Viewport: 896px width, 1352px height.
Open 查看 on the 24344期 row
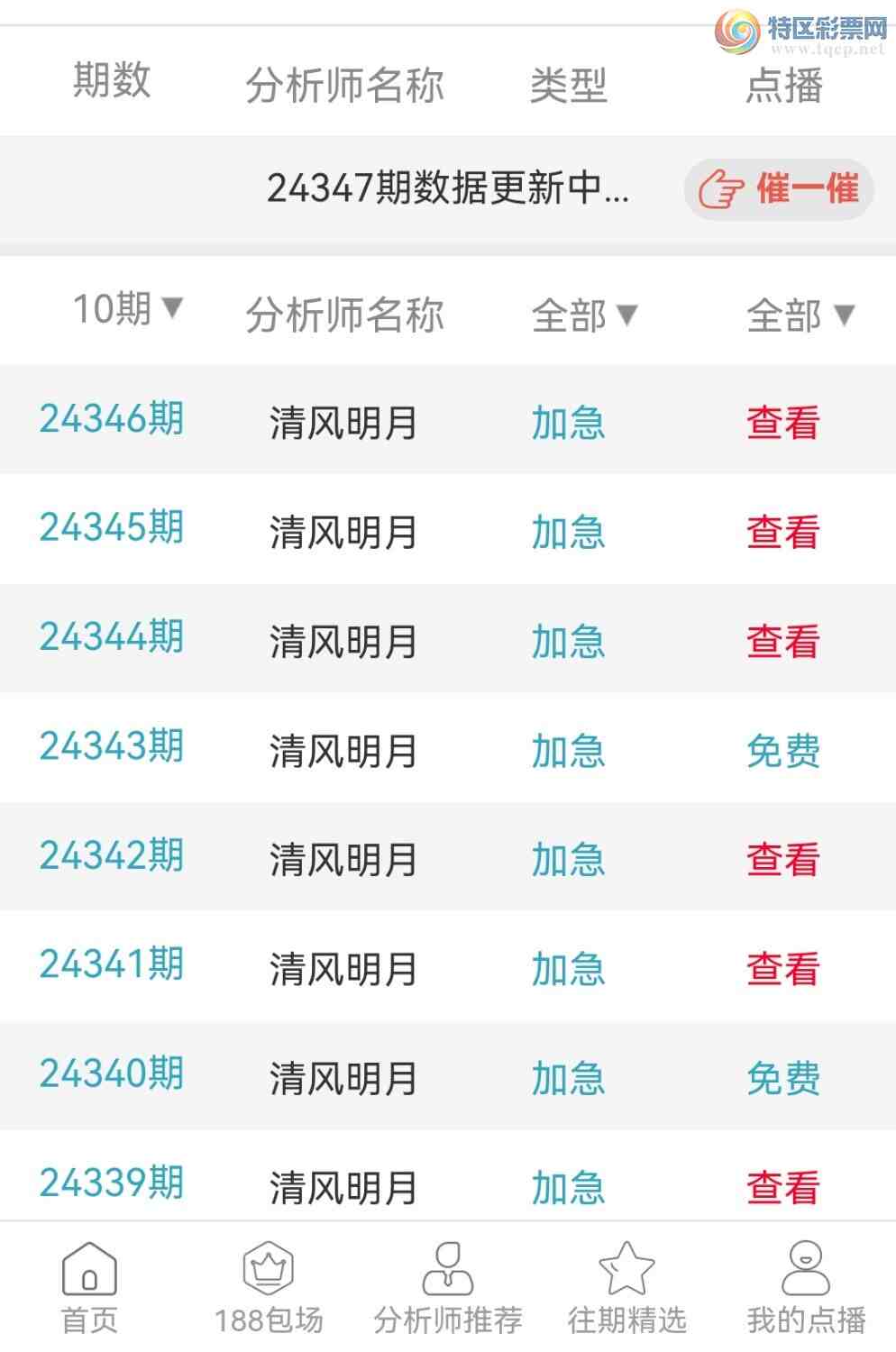(x=782, y=641)
